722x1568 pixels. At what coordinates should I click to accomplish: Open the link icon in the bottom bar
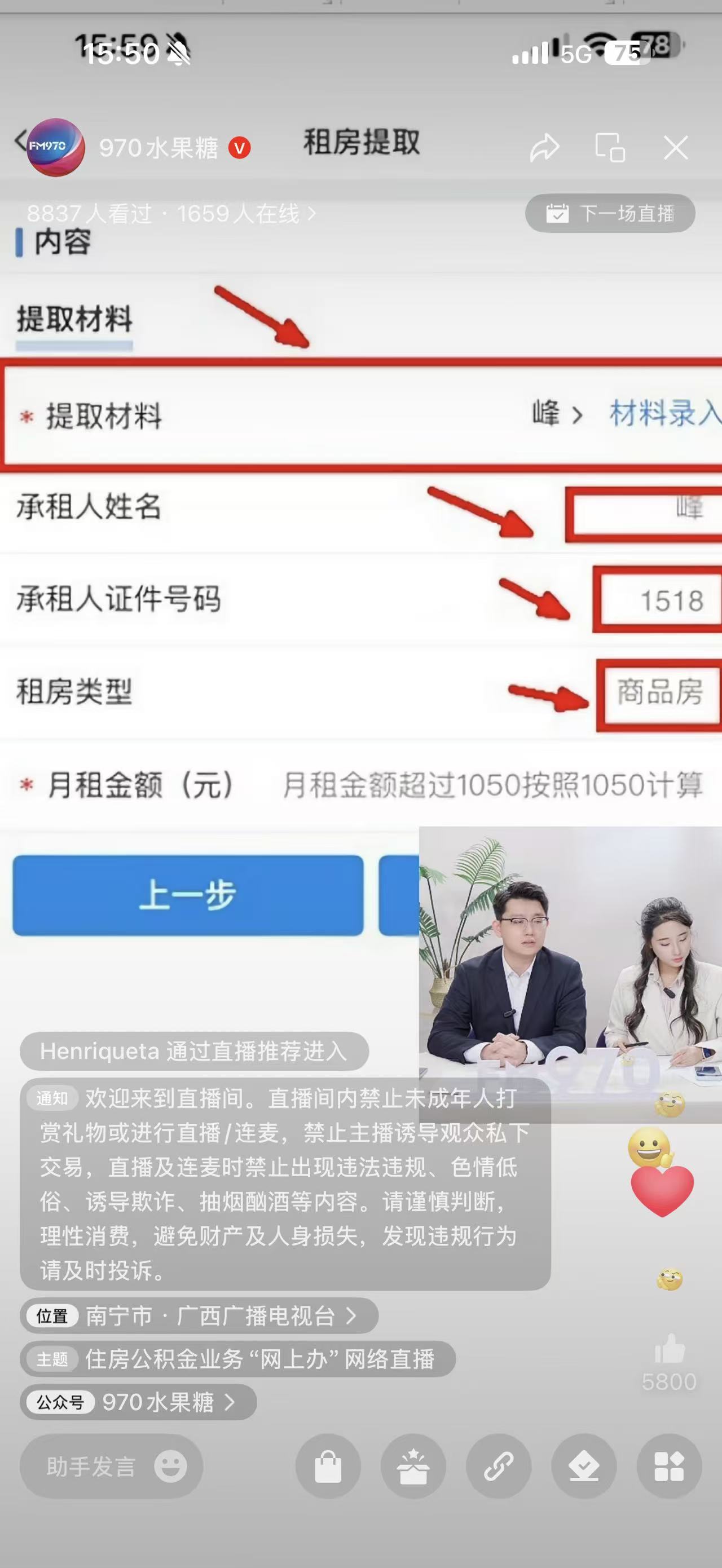tap(499, 1467)
